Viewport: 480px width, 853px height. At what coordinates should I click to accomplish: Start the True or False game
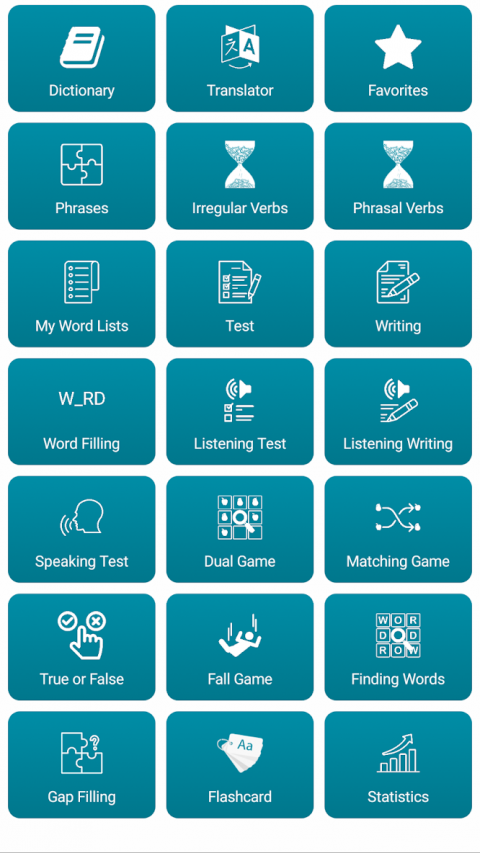[x=82, y=647]
